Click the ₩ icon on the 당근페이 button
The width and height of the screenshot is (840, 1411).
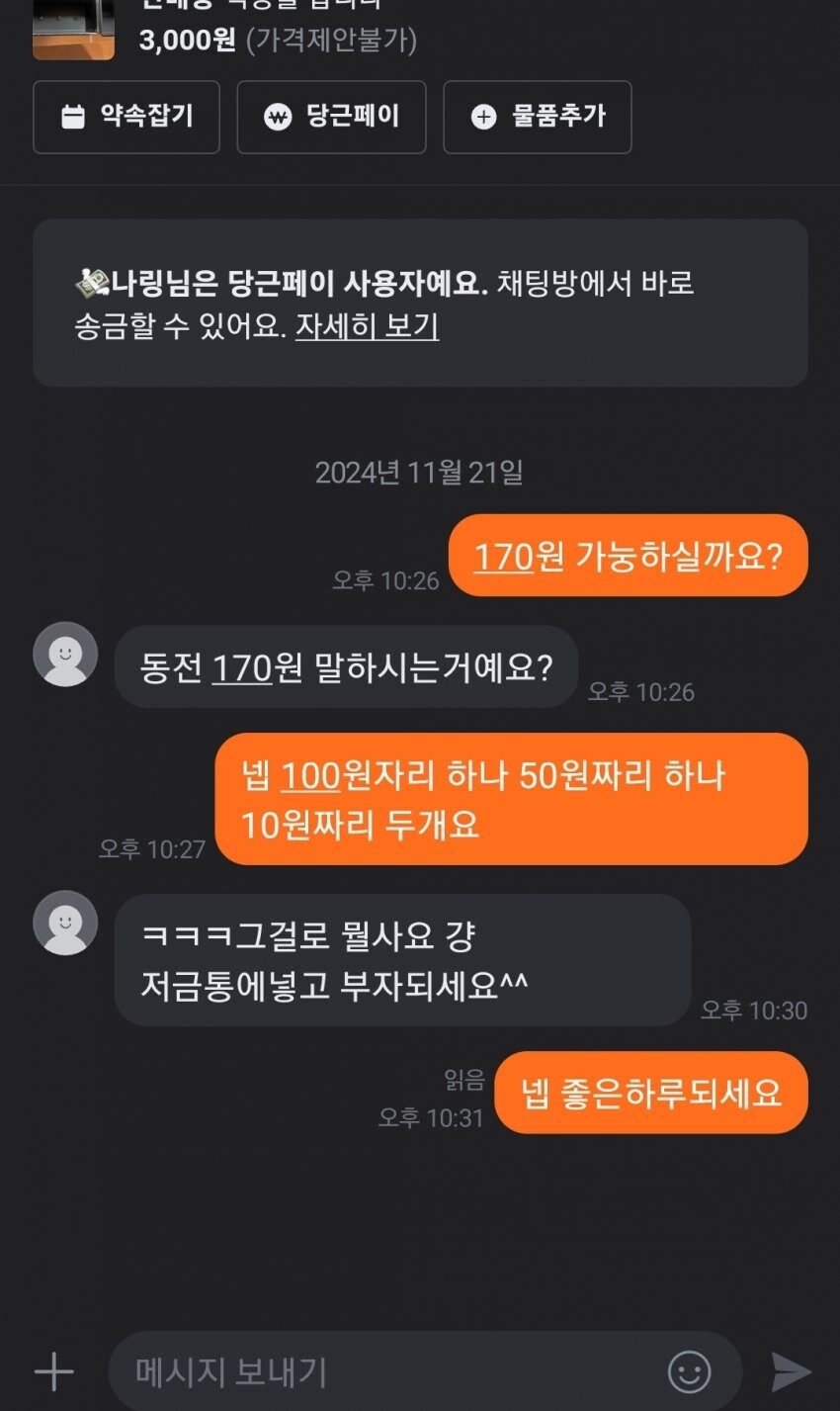pyautogui.click(x=280, y=118)
